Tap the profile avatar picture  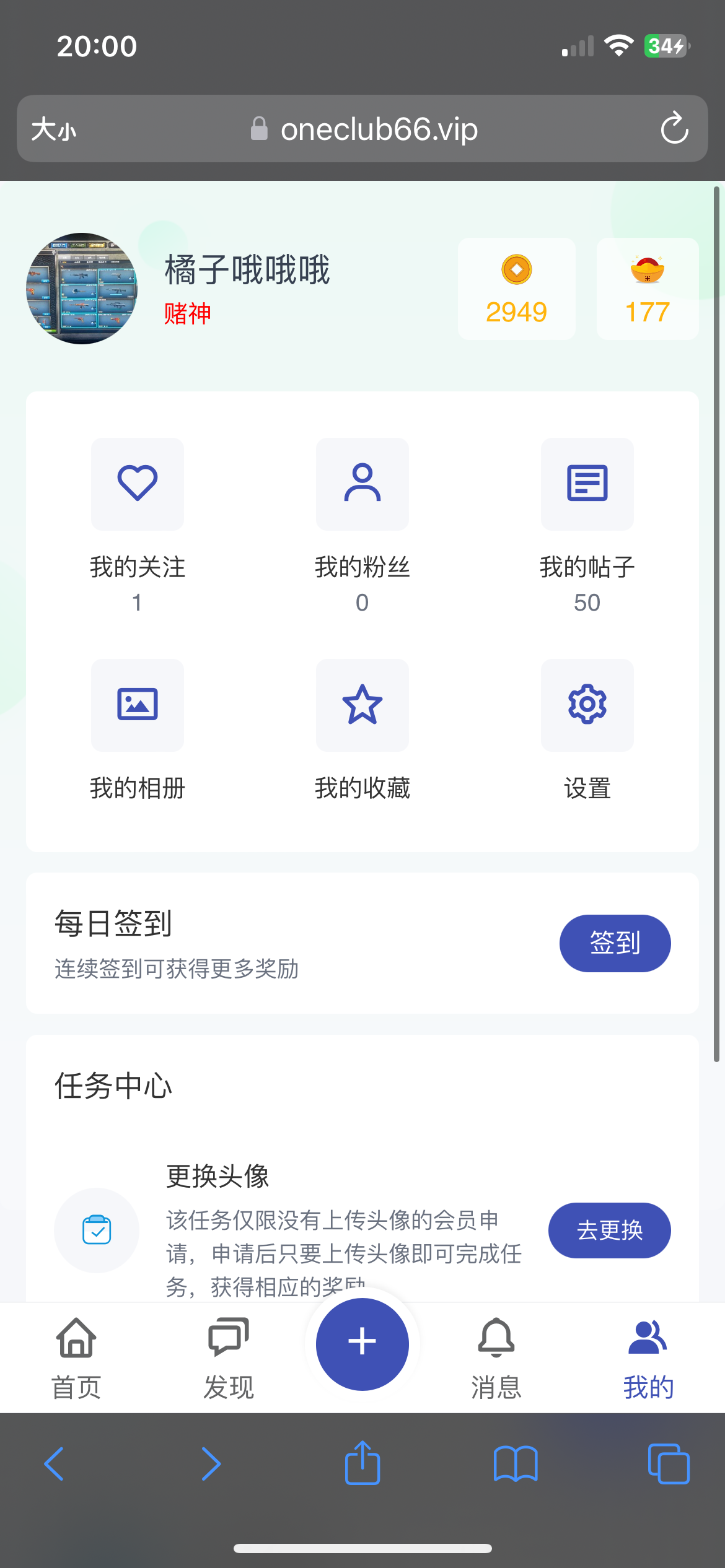(82, 289)
